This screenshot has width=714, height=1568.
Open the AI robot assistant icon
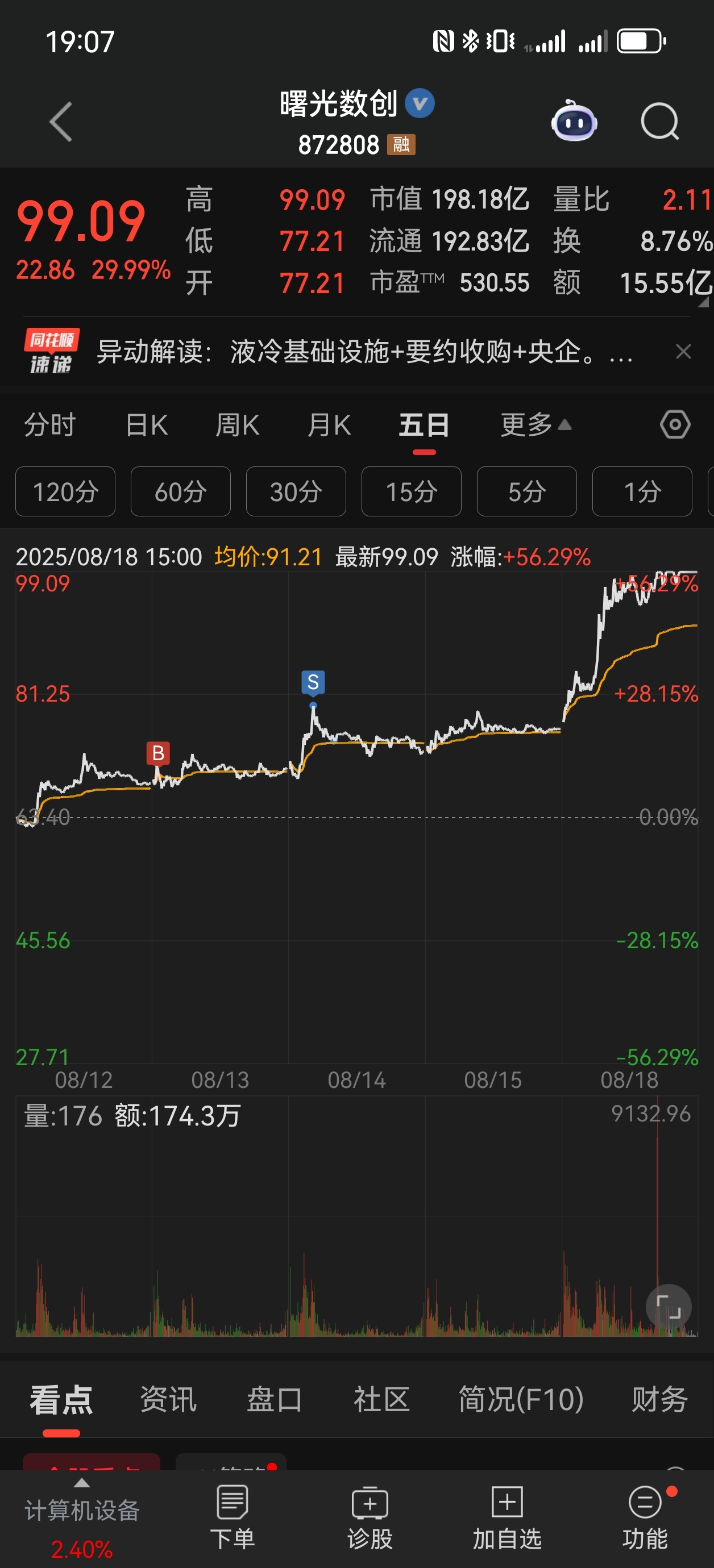pos(574,121)
